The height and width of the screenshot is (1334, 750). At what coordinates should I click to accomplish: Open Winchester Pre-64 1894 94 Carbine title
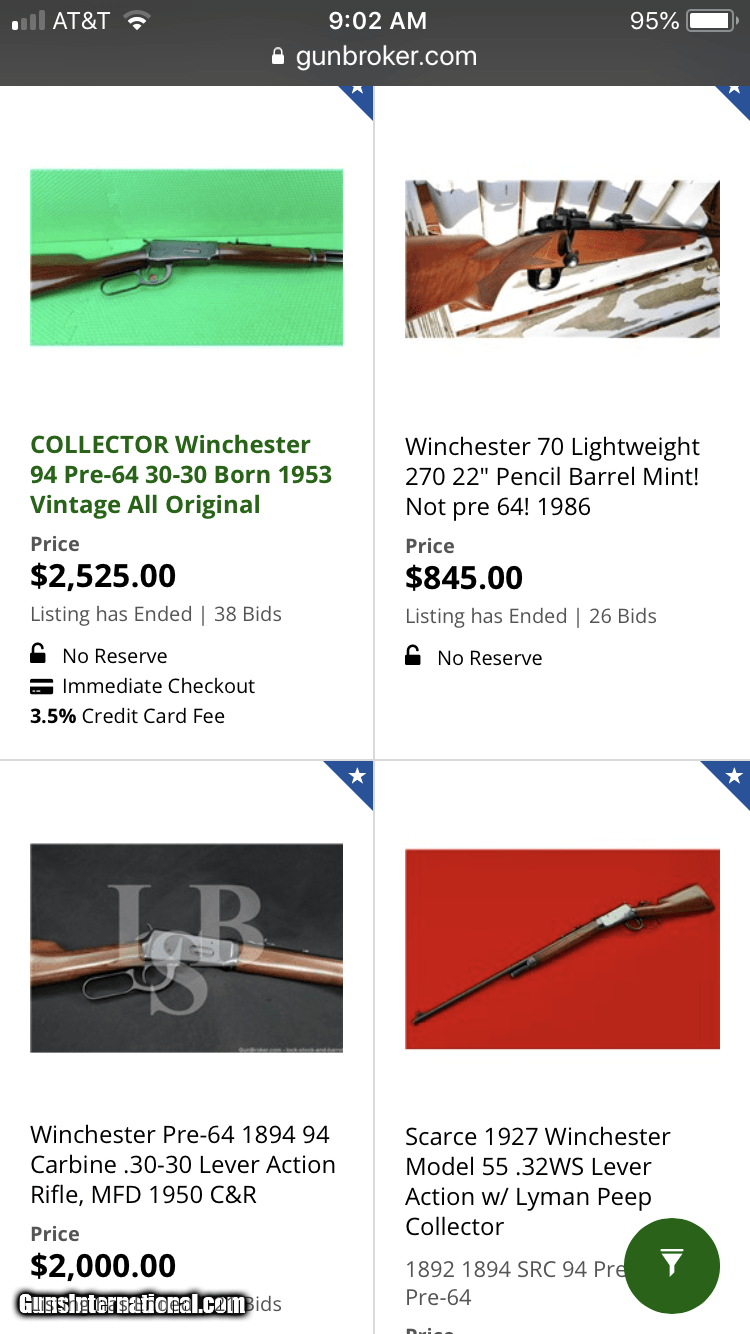point(183,1165)
